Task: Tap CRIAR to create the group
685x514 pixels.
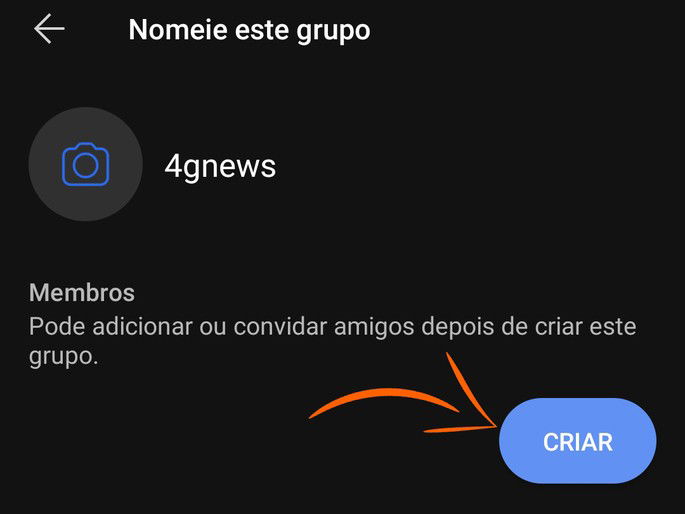Action: [x=577, y=441]
